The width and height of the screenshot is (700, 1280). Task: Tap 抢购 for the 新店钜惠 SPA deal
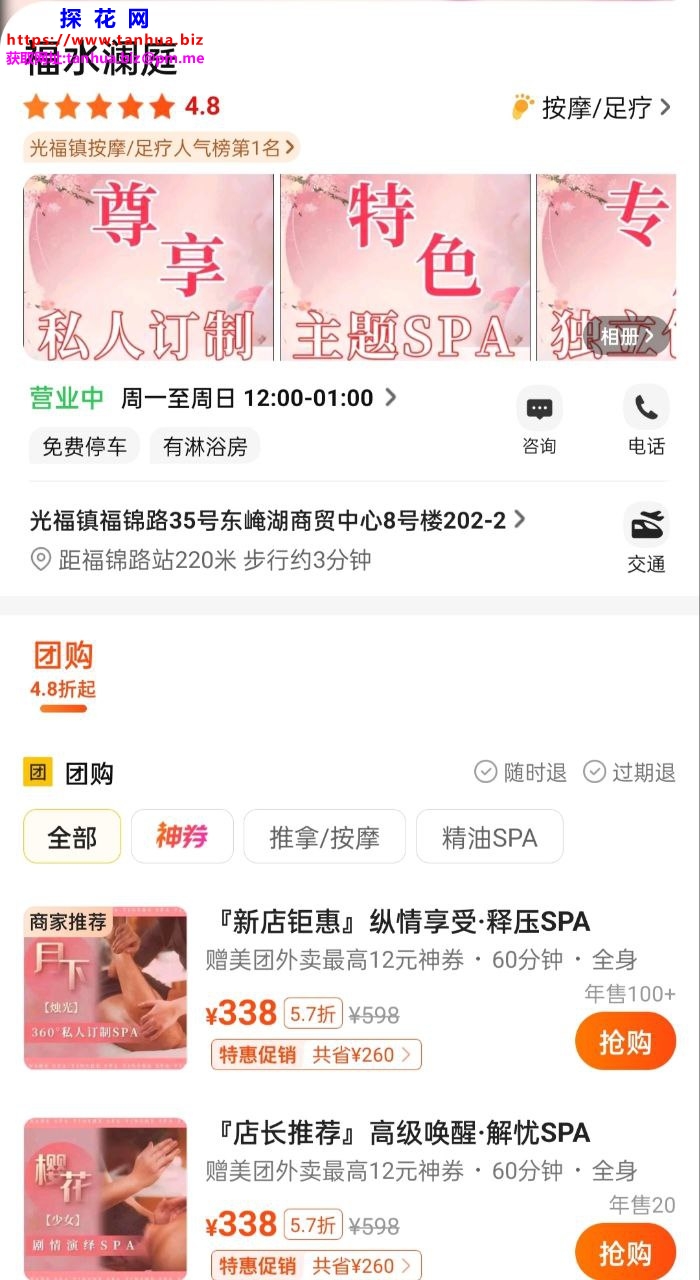(625, 1042)
